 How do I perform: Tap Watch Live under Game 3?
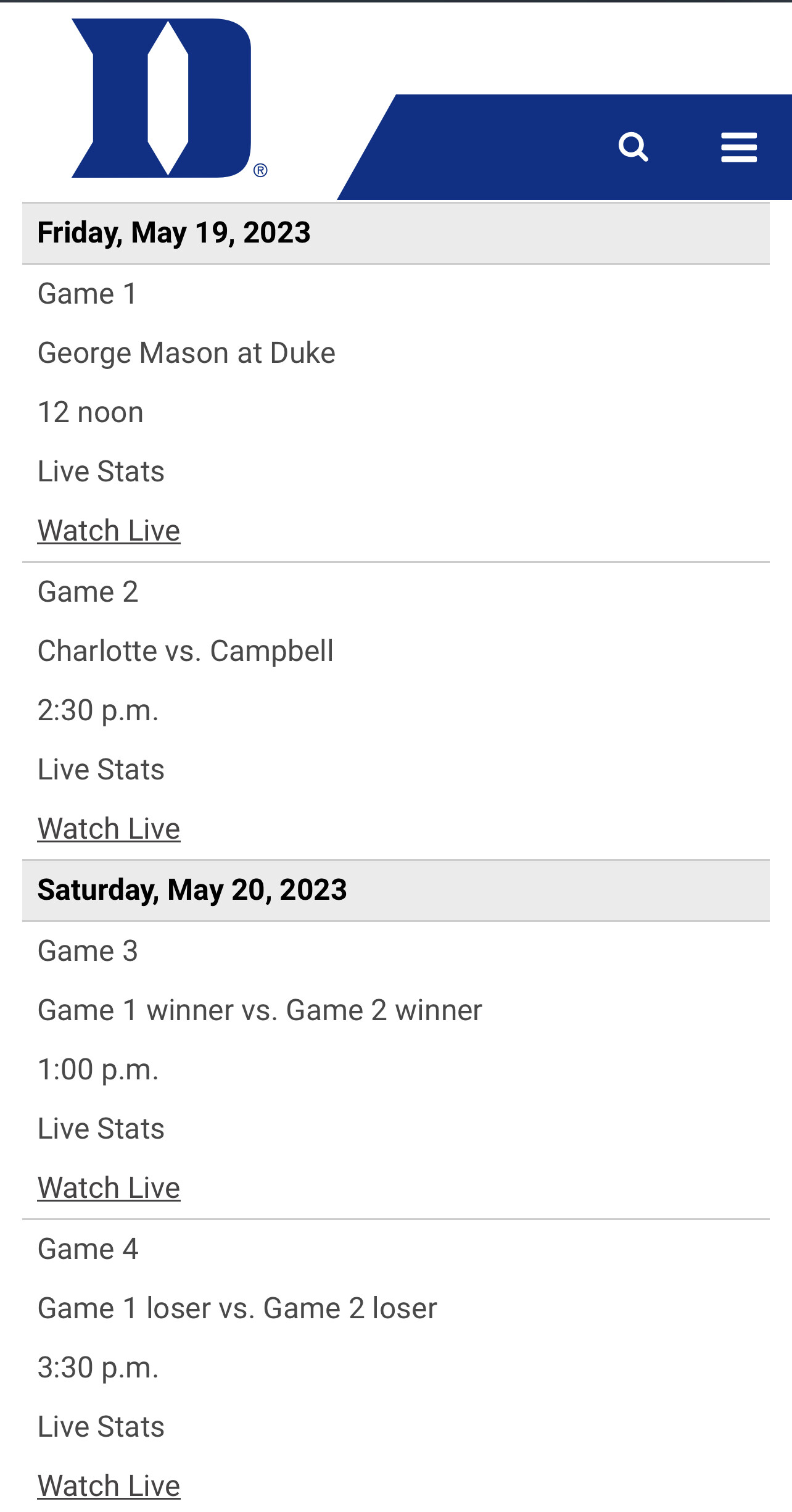point(109,1188)
